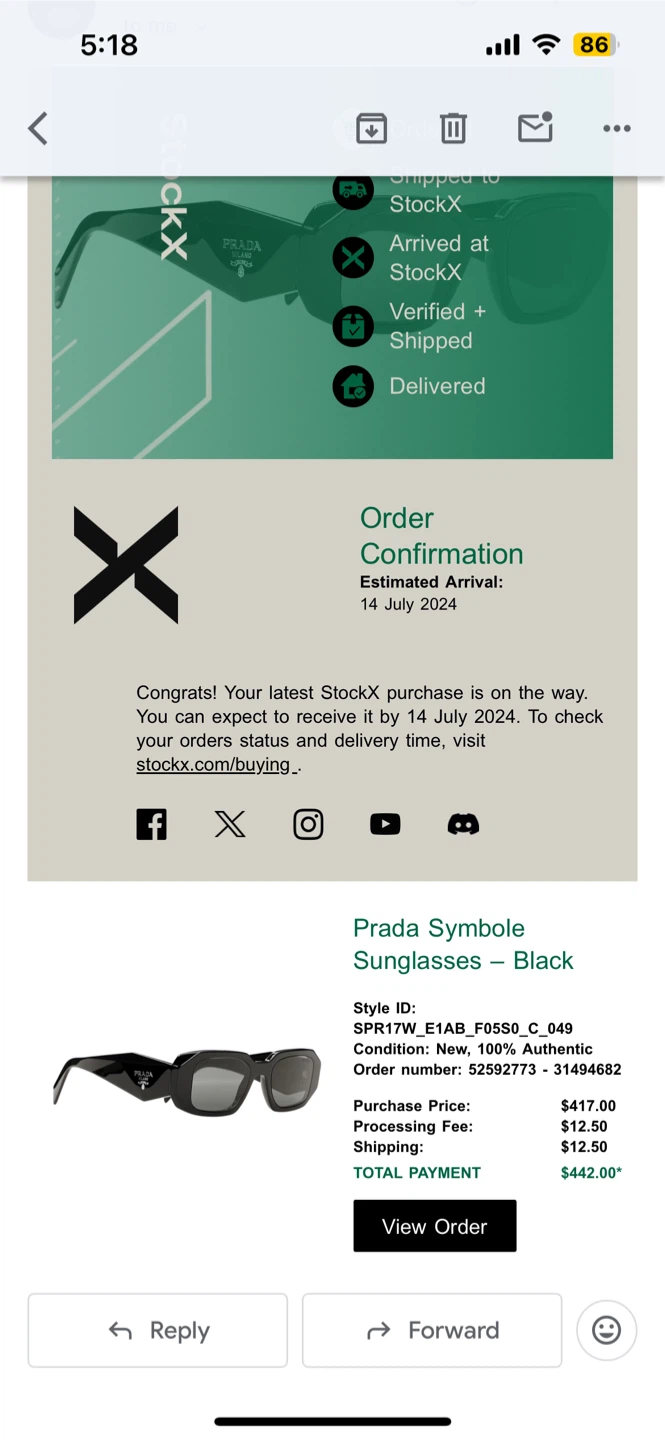Forward this email
Screen dimensions: 665x1440
(432, 1330)
